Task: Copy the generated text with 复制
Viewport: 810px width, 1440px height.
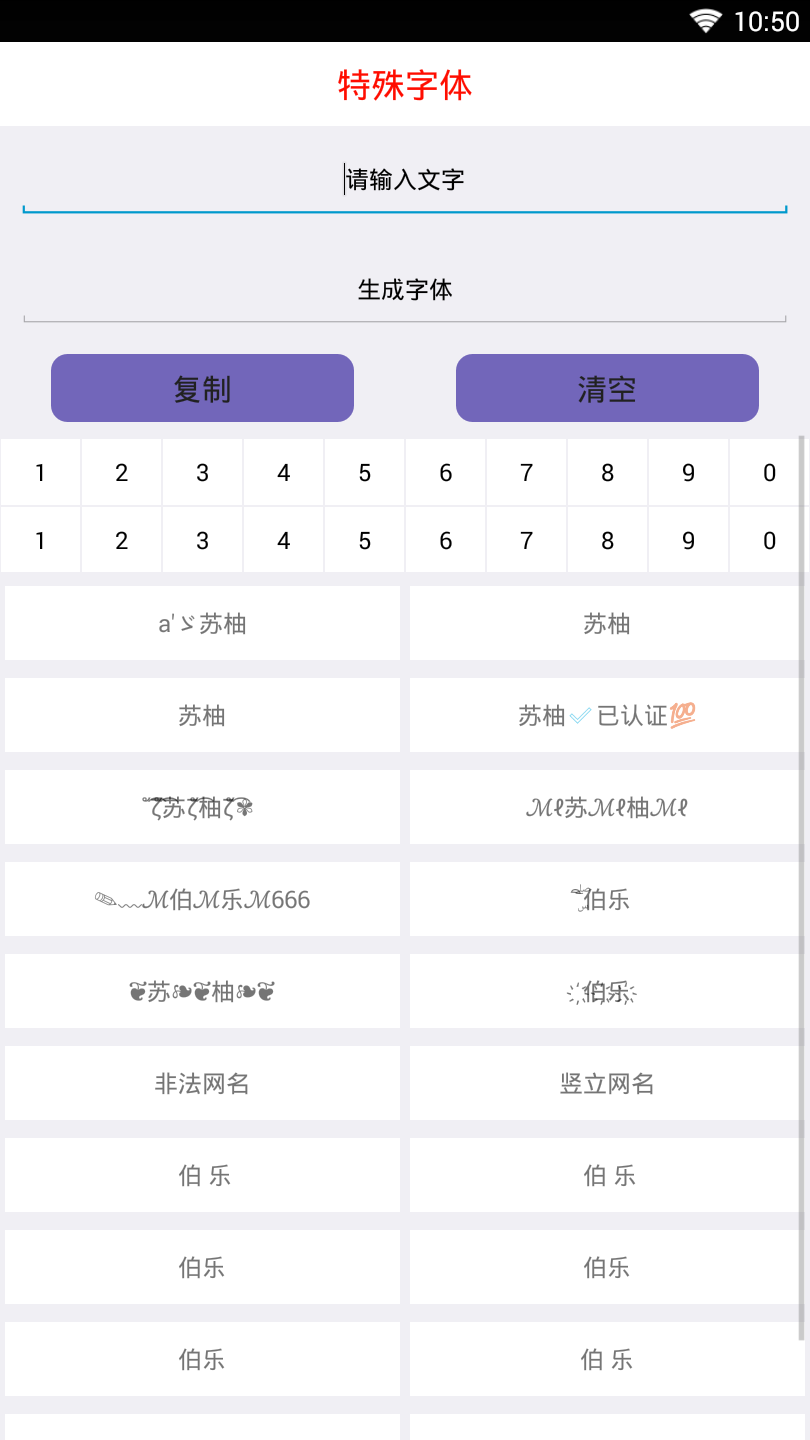Action: (x=202, y=388)
